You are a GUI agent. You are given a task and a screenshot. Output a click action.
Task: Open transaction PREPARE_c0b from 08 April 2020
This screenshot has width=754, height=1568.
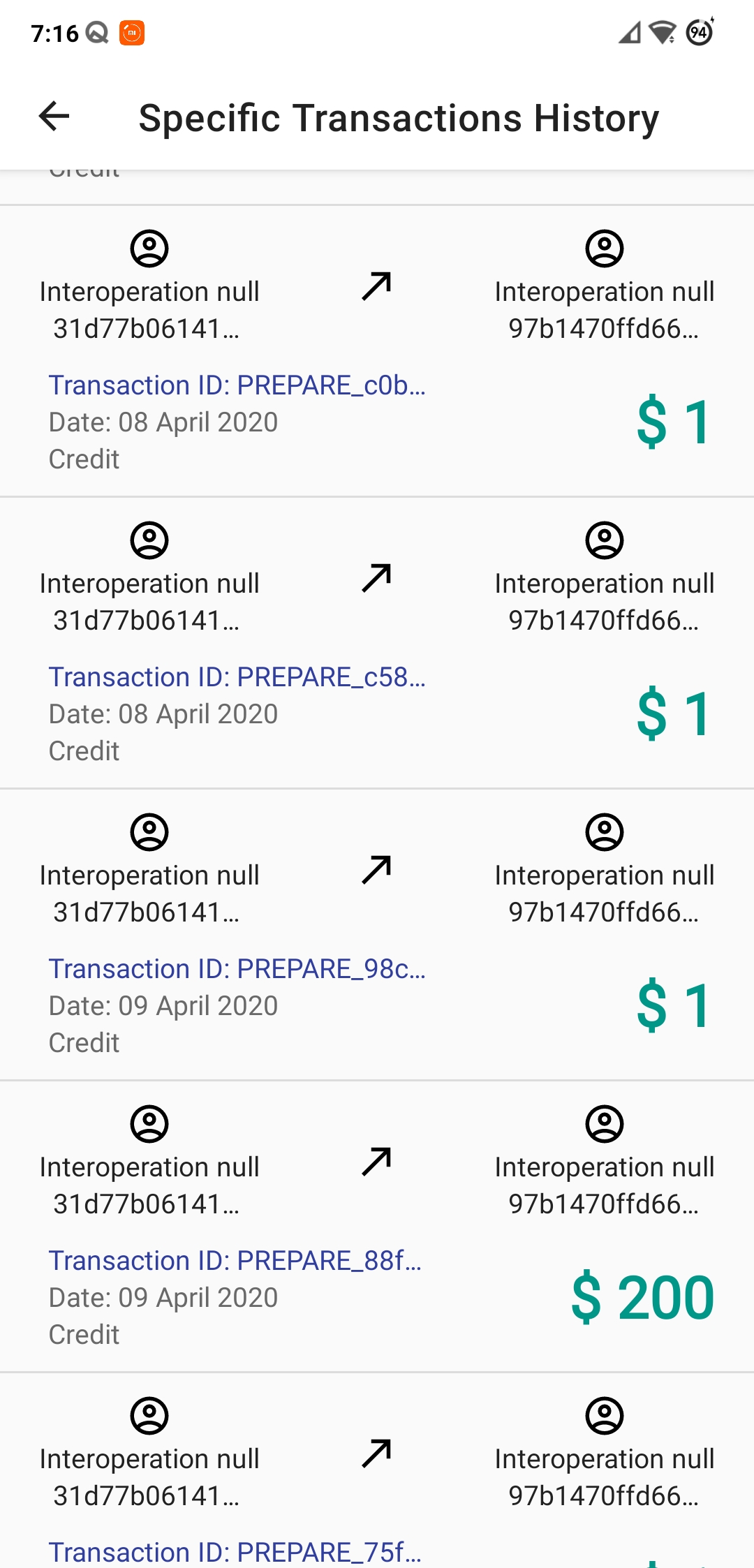click(377, 351)
